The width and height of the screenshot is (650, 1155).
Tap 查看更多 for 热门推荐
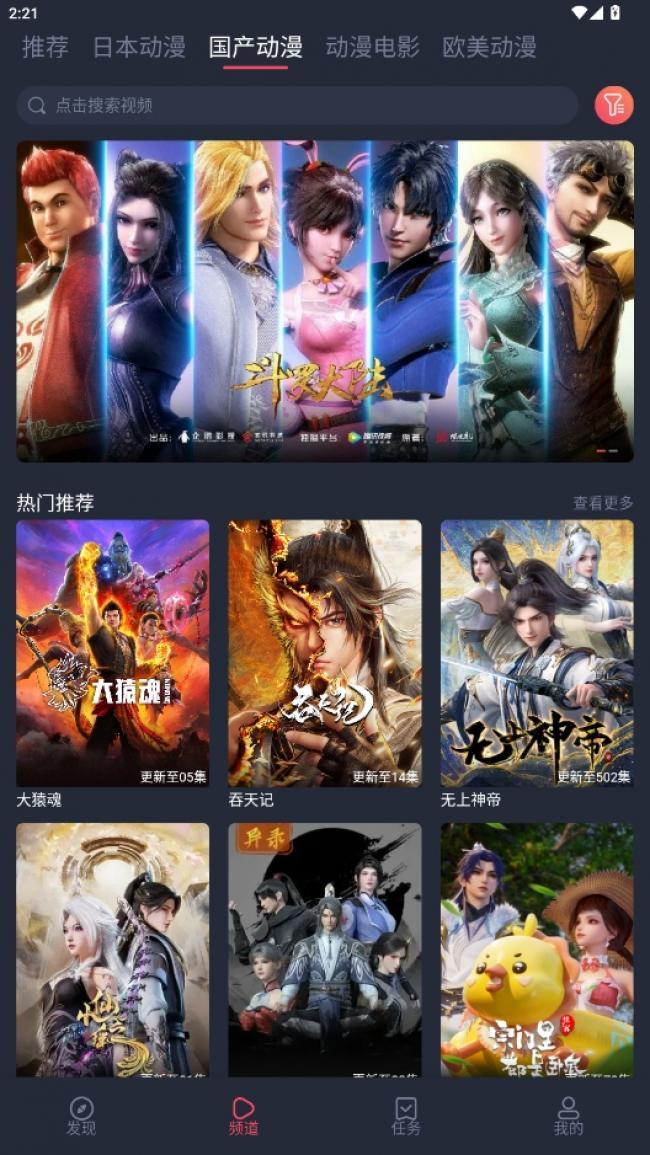[602, 503]
